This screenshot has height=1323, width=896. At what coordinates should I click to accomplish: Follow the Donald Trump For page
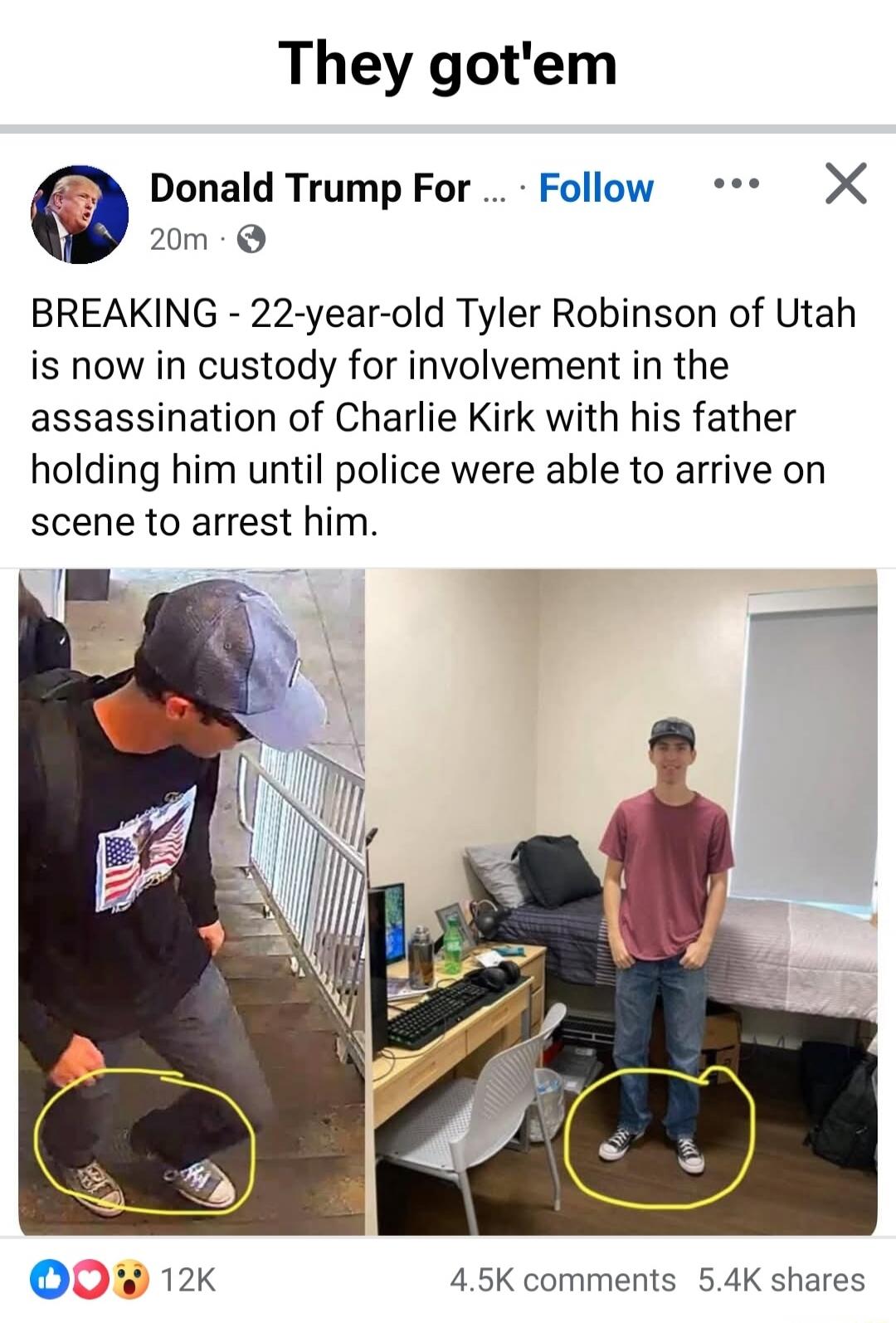point(596,188)
